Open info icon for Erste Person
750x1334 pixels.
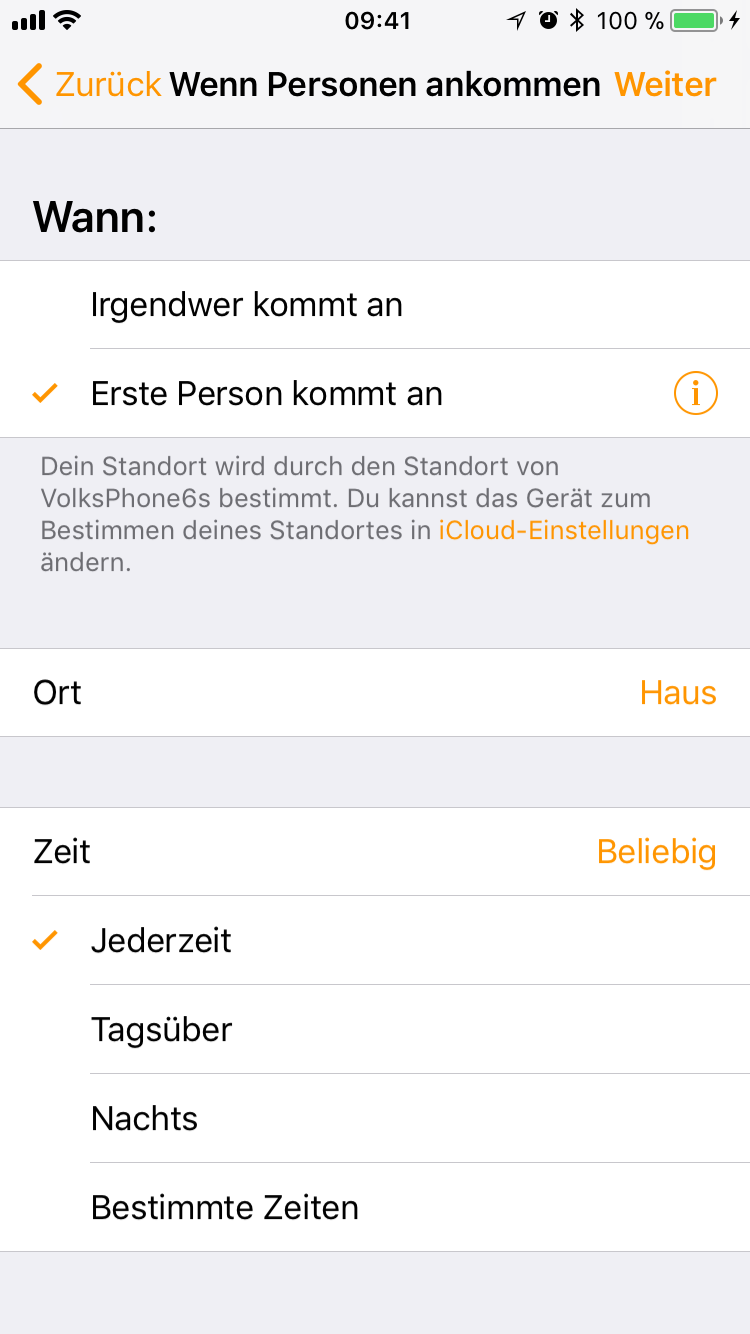[x=695, y=394]
